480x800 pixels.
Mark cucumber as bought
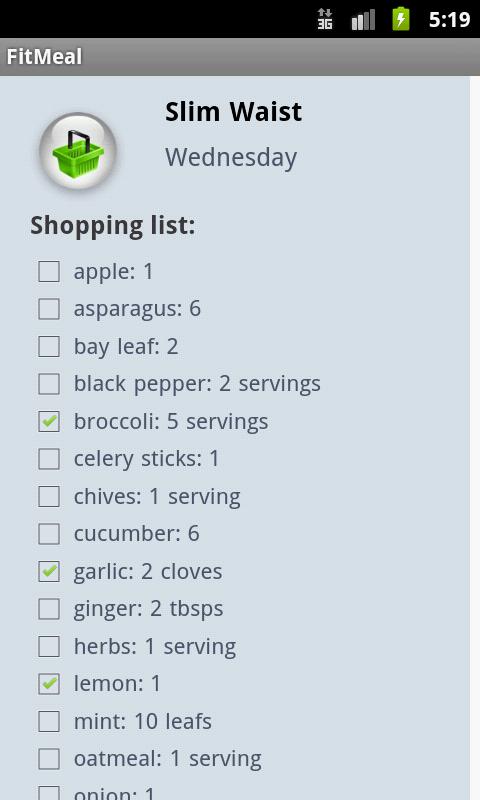pyautogui.click(x=49, y=534)
